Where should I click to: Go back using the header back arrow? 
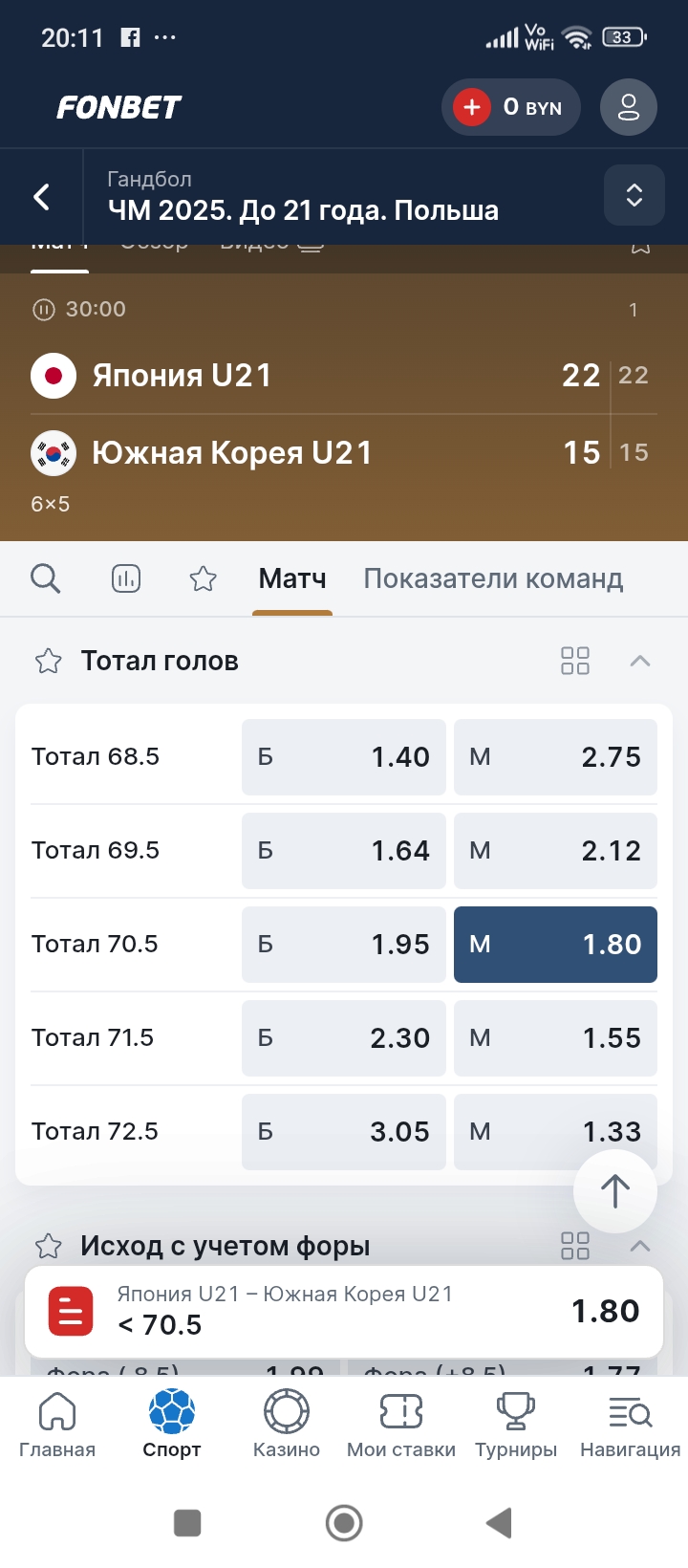(x=40, y=195)
